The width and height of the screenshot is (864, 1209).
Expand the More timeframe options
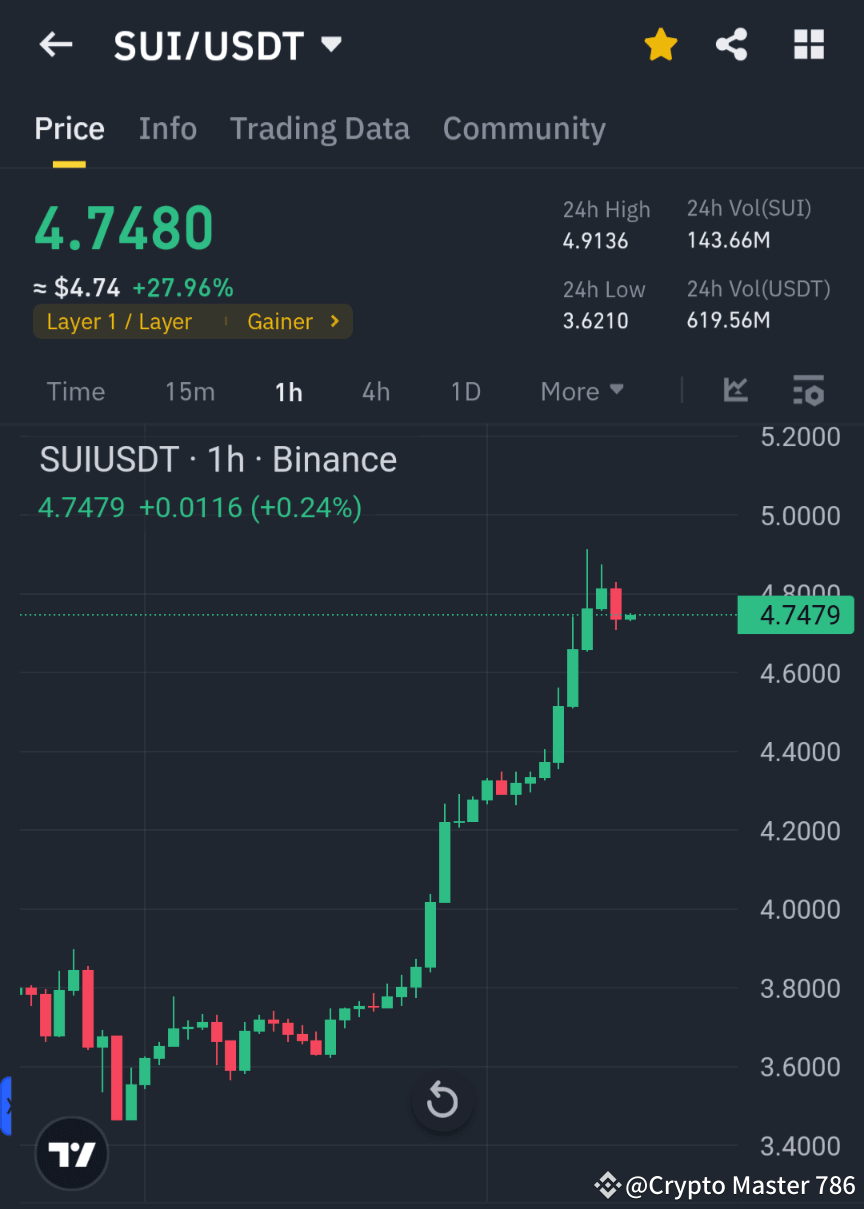(x=581, y=391)
